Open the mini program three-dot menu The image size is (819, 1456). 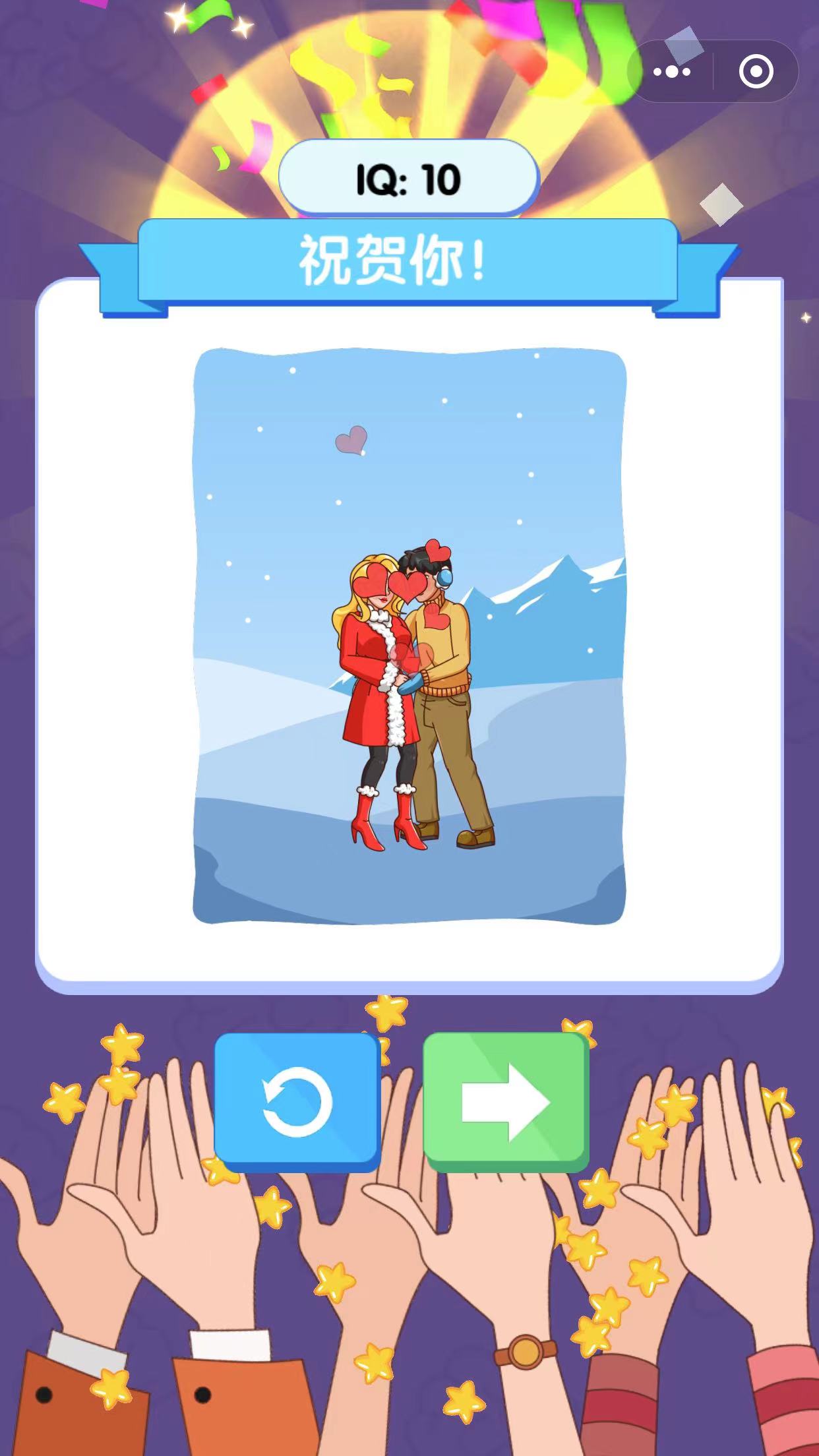click(671, 71)
